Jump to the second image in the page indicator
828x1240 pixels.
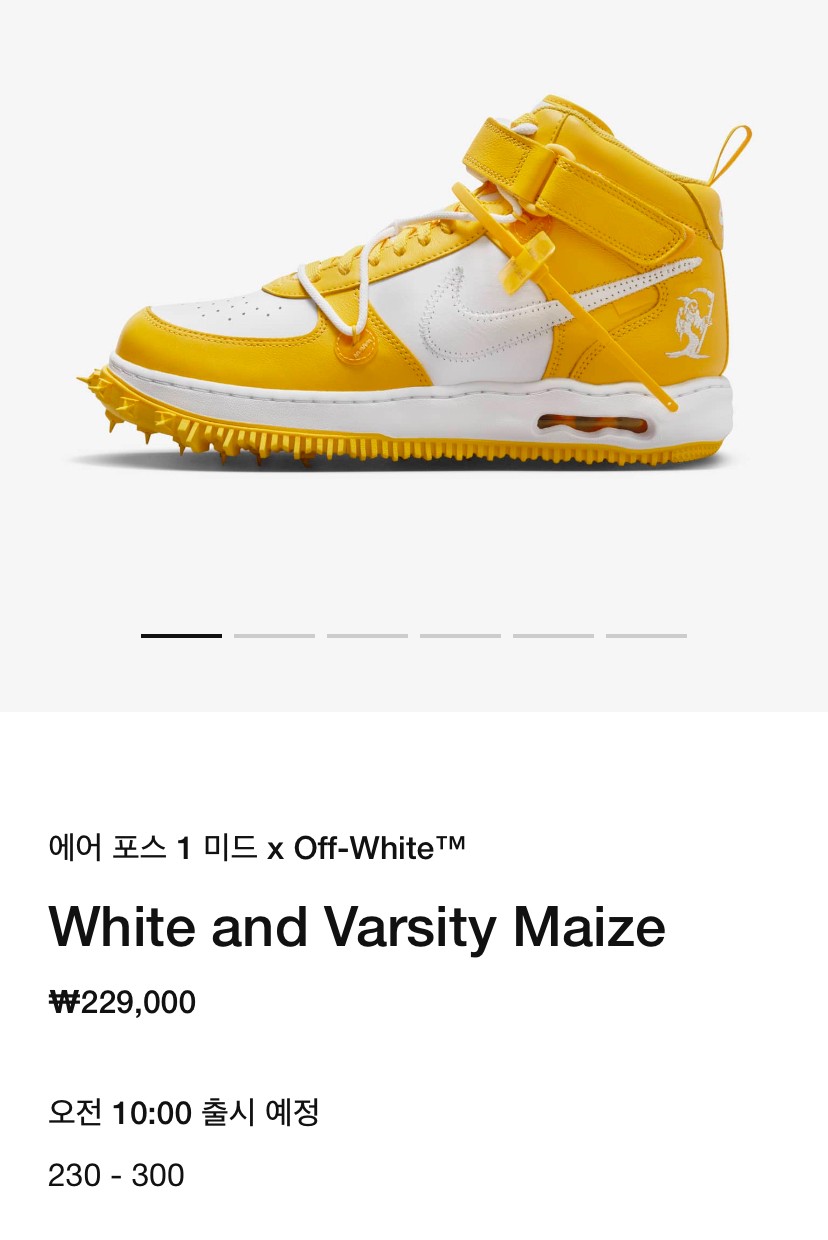274,635
